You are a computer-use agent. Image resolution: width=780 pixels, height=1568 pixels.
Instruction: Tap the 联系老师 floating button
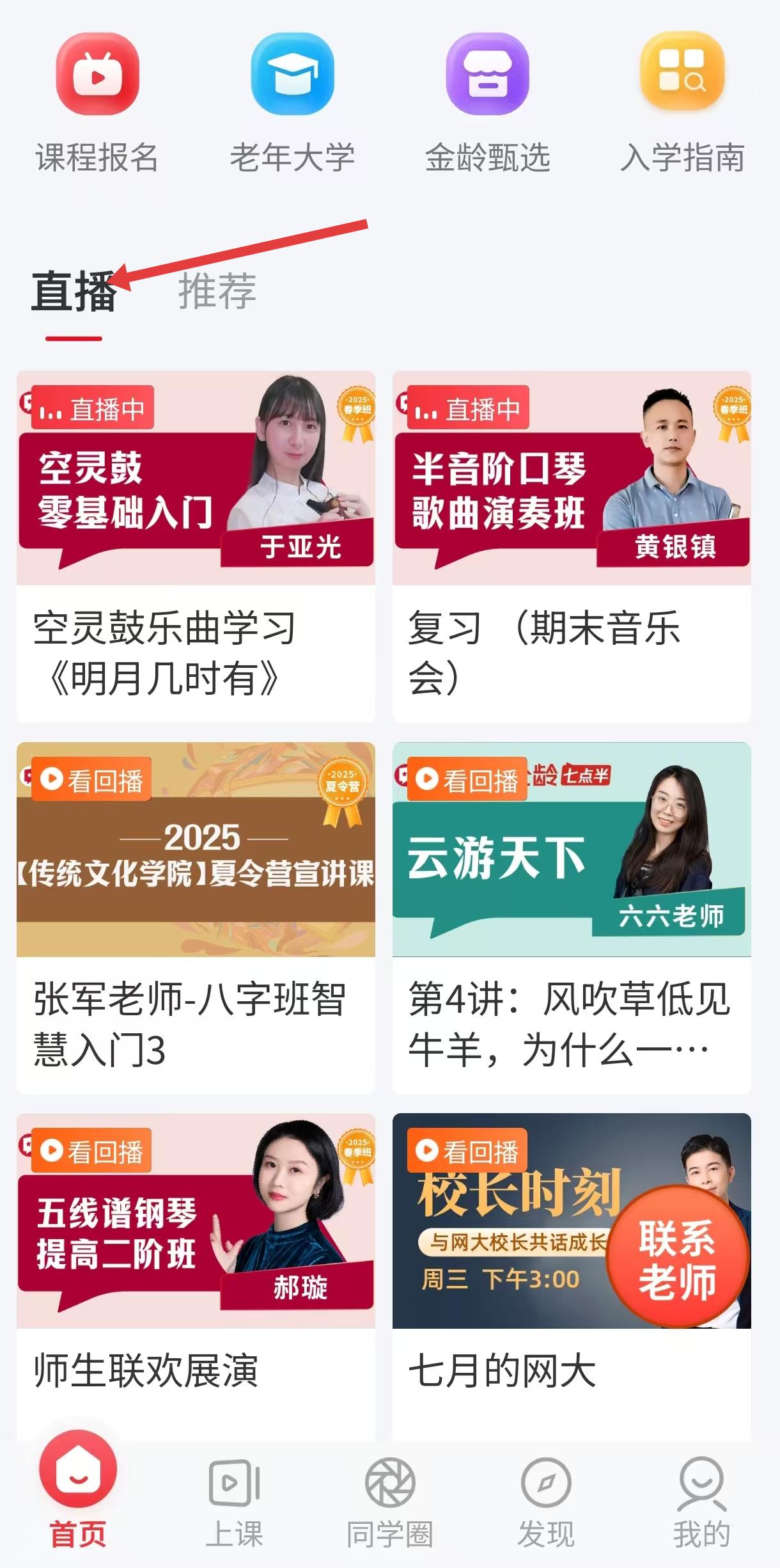tap(678, 1258)
